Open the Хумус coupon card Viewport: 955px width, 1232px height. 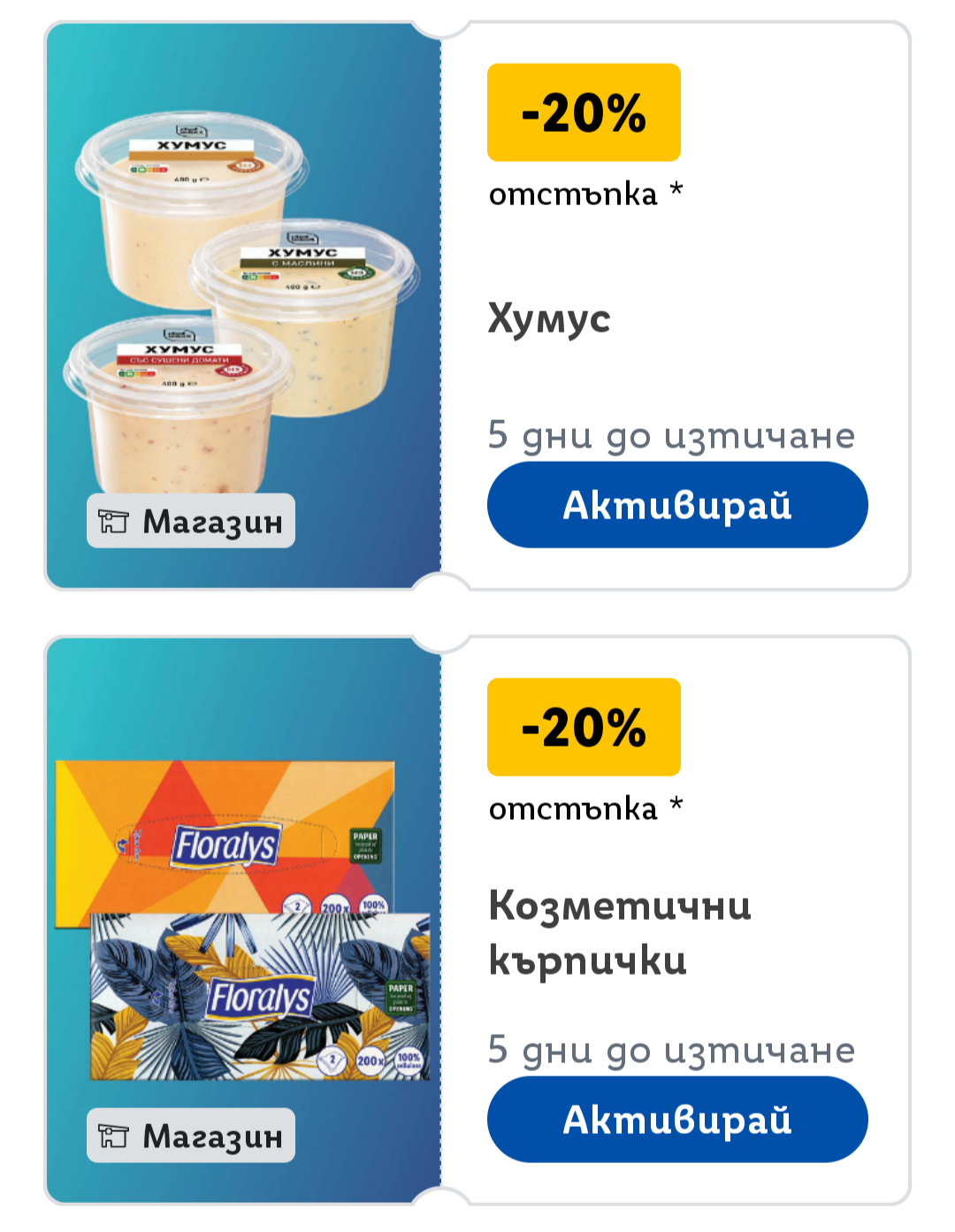click(548, 319)
